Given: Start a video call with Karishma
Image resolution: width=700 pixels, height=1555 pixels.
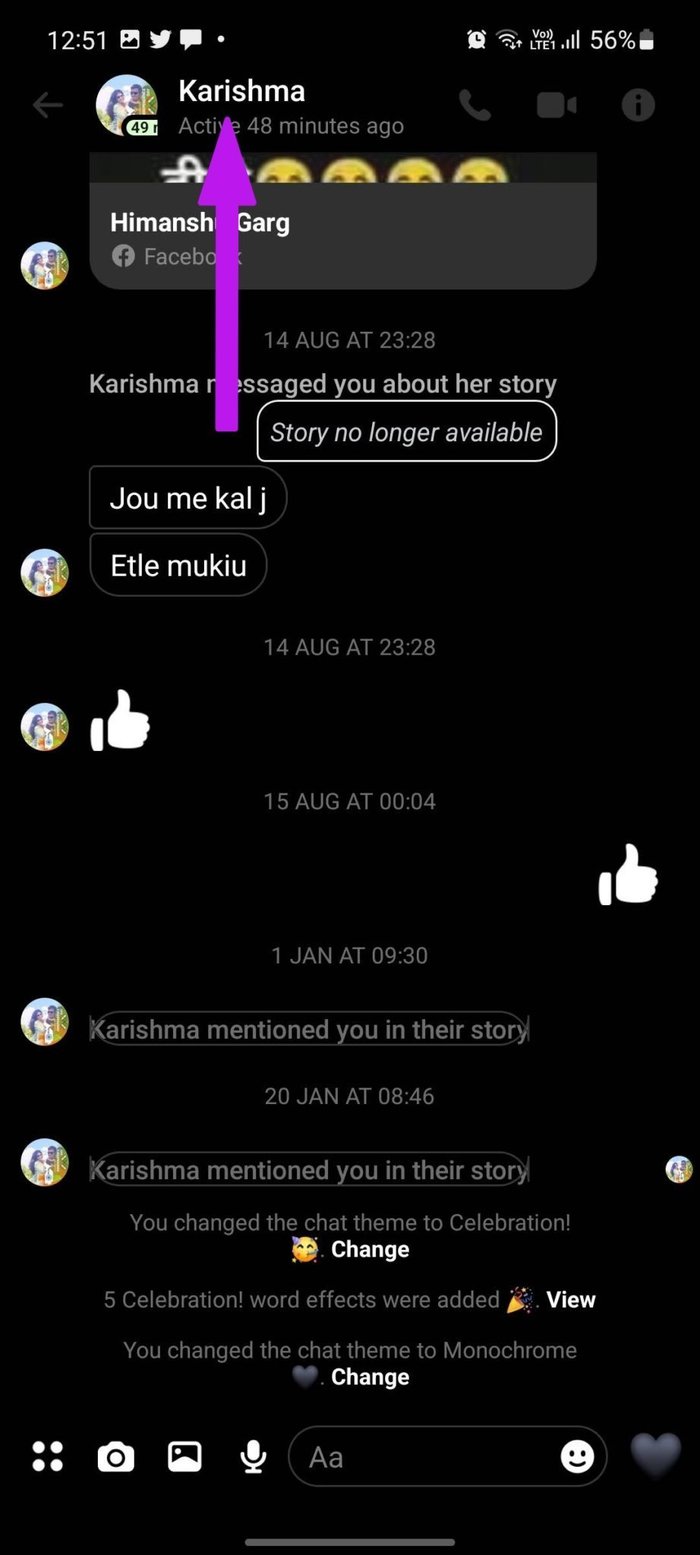Looking at the screenshot, I should click(x=557, y=105).
